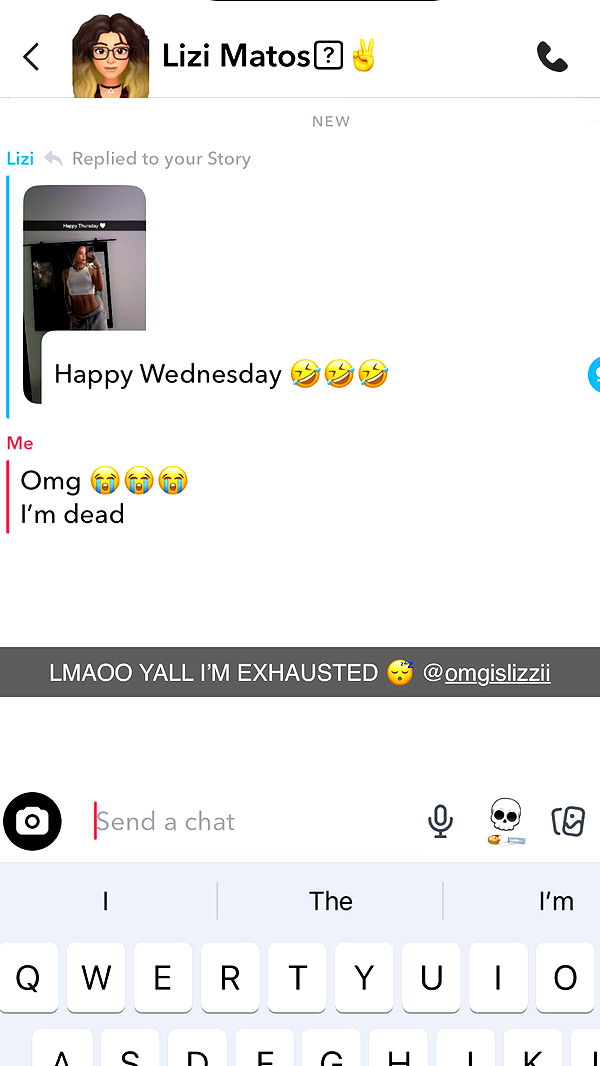Tap the microphone voice note icon
Viewport: 600px width, 1066px height.
440,822
